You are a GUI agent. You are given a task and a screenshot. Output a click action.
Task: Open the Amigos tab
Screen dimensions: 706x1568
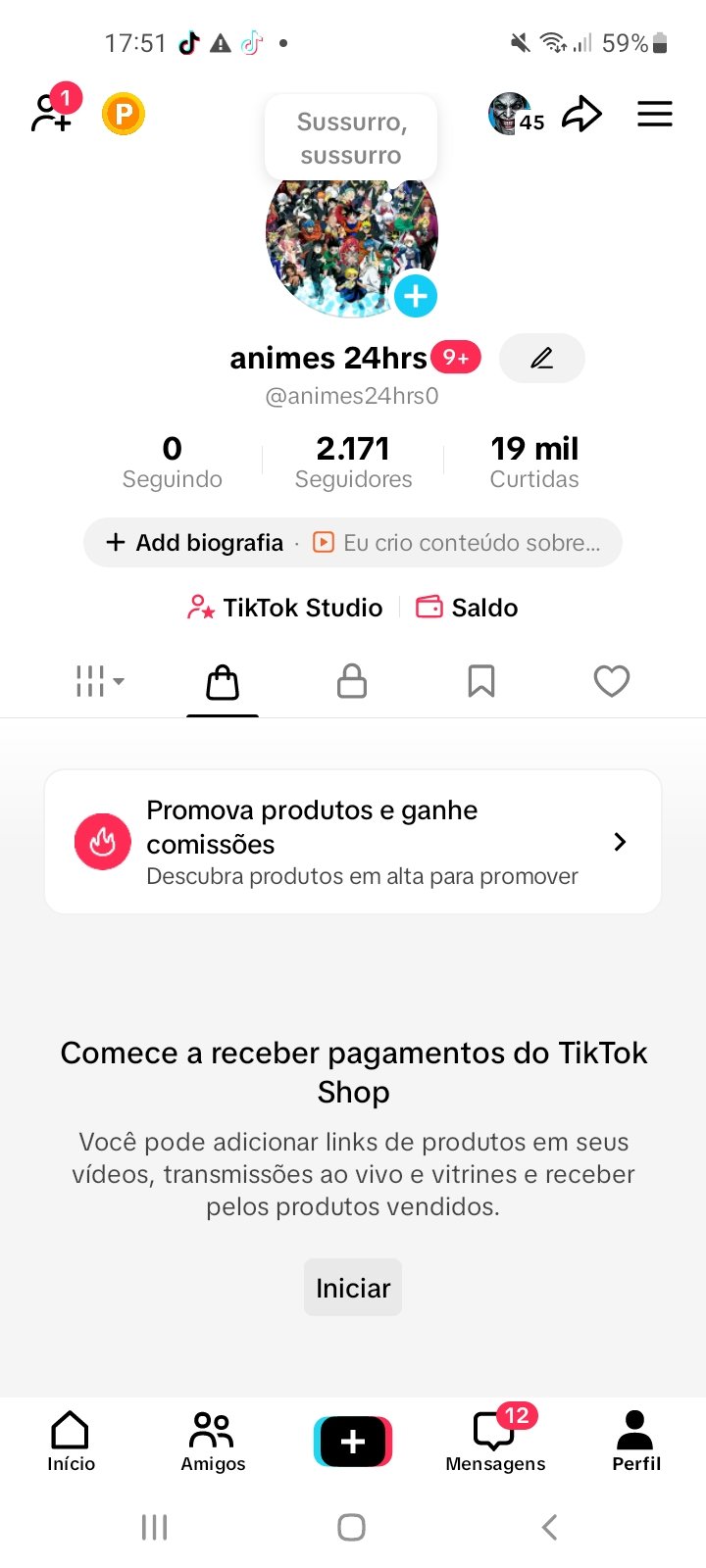213,1442
